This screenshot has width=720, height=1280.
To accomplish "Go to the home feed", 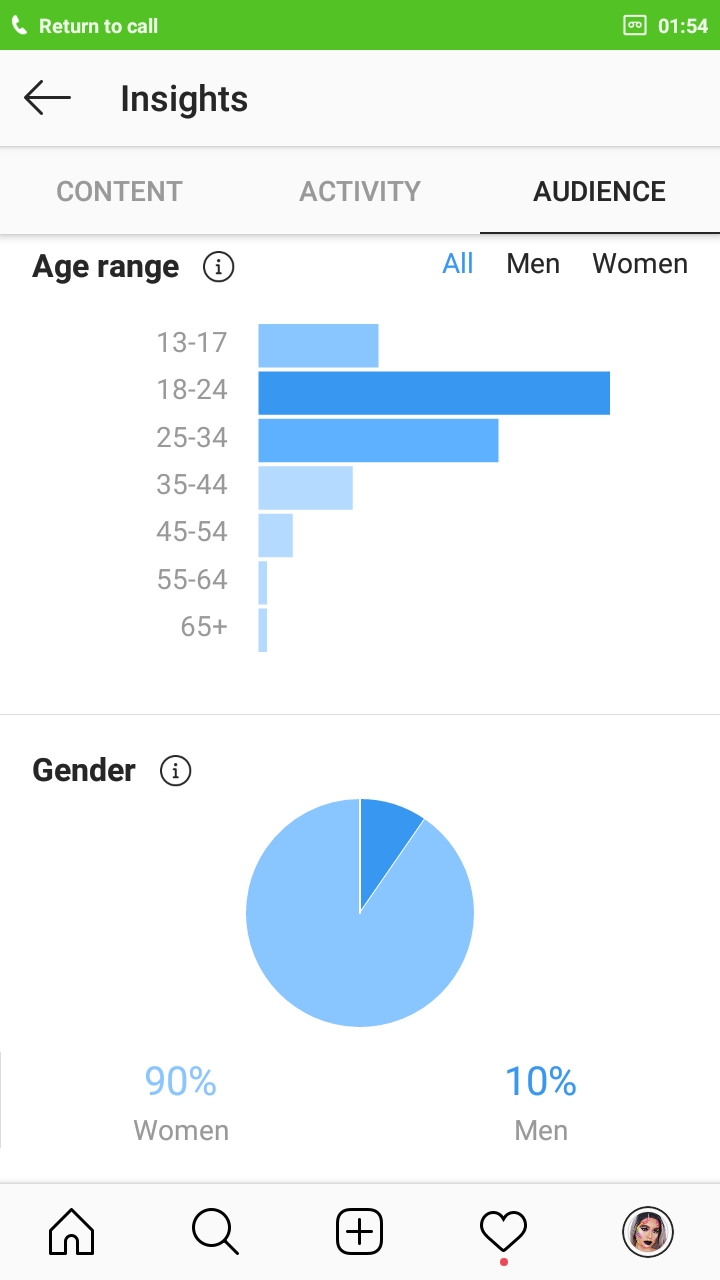I will pos(72,1231).
